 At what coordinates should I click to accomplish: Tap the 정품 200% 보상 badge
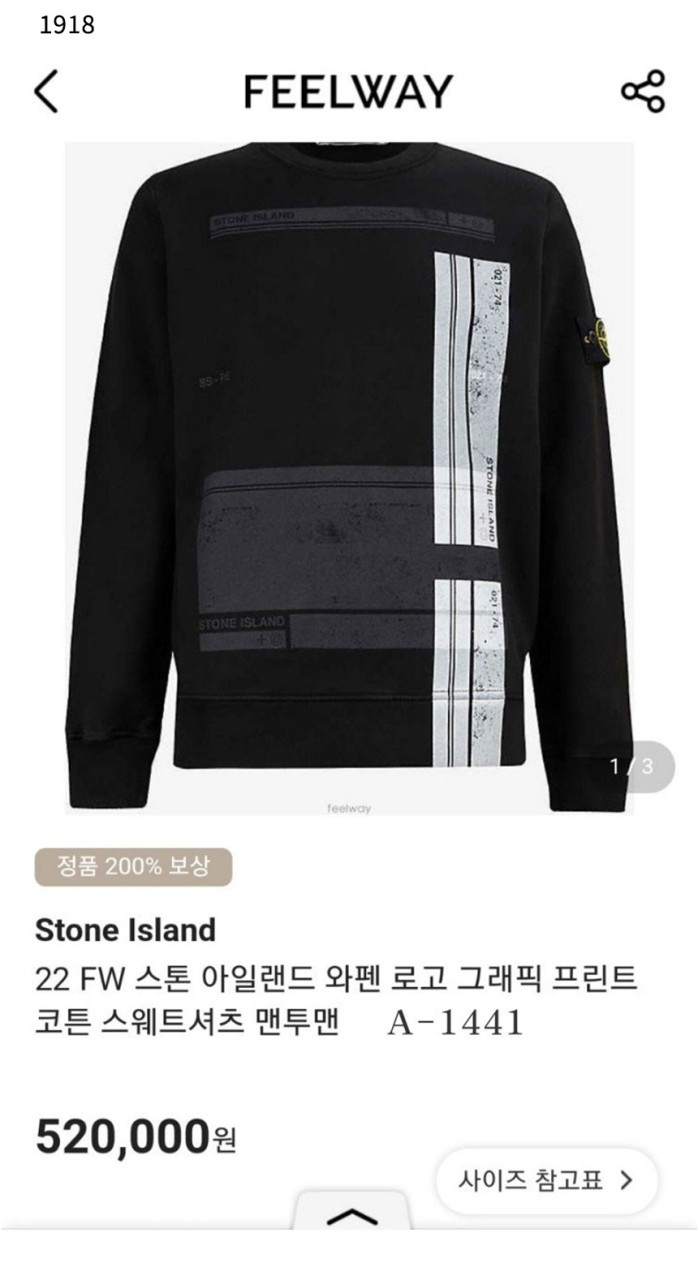pyautogui.click(x=133, y=867)
